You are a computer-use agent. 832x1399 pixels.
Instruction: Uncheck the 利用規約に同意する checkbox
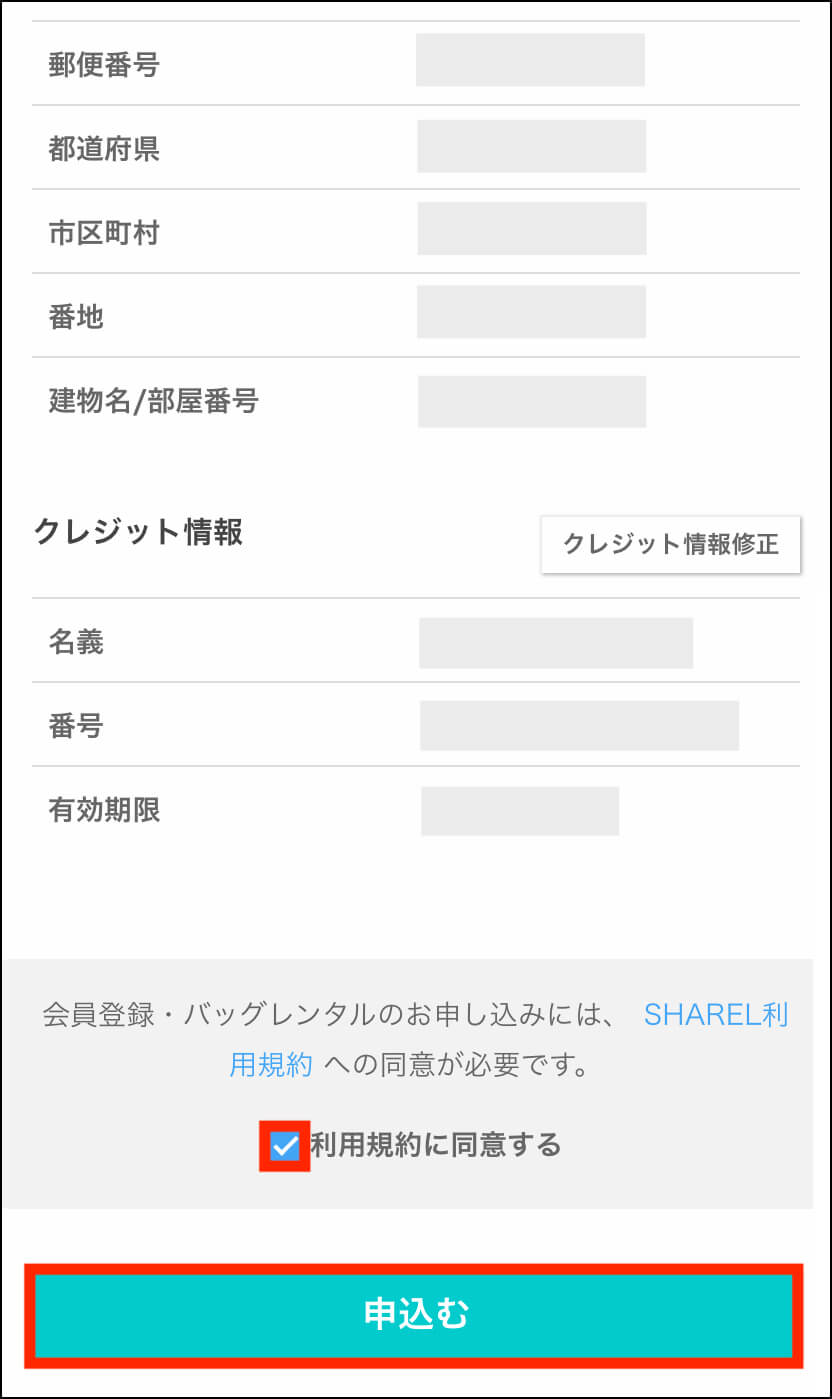point(285,1146)
